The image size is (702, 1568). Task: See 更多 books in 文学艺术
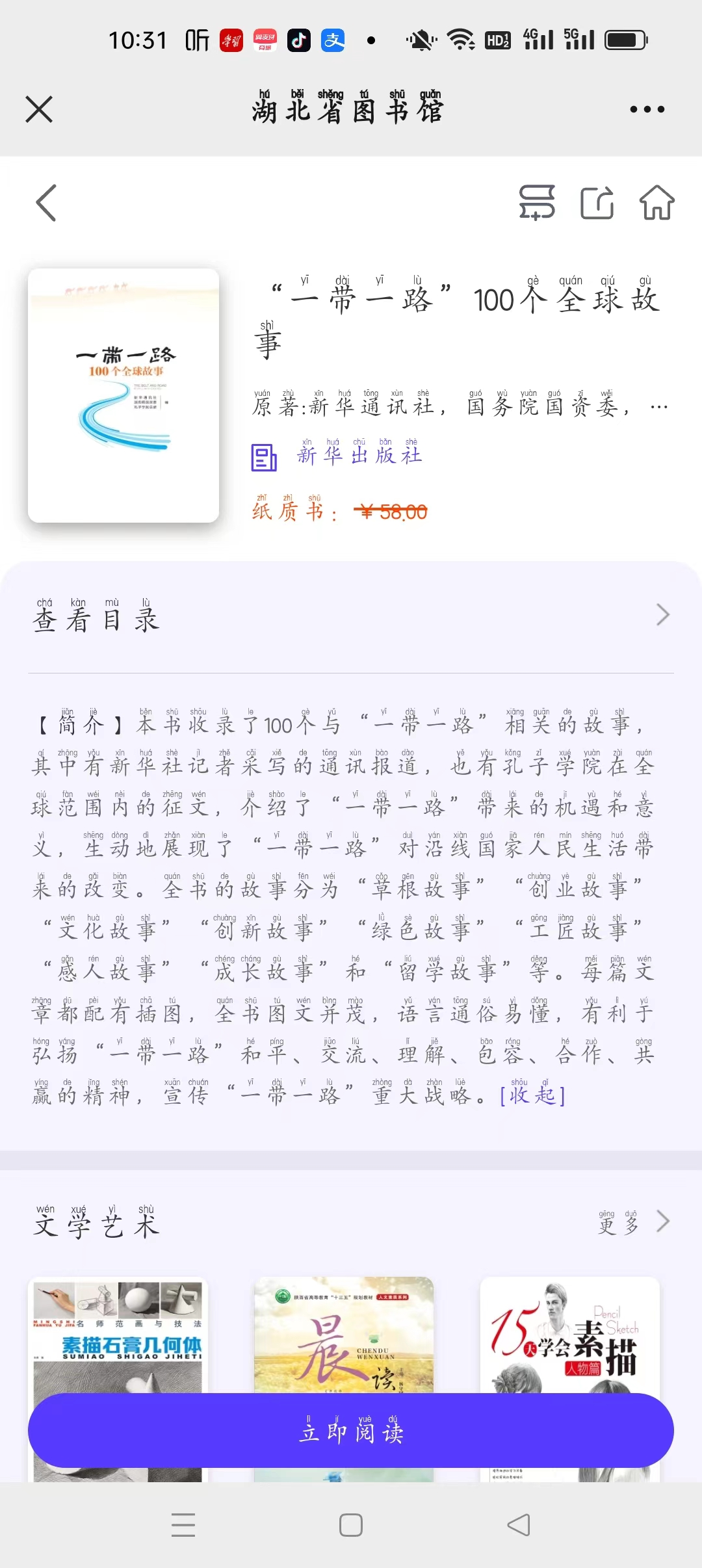click(634, 1222)
